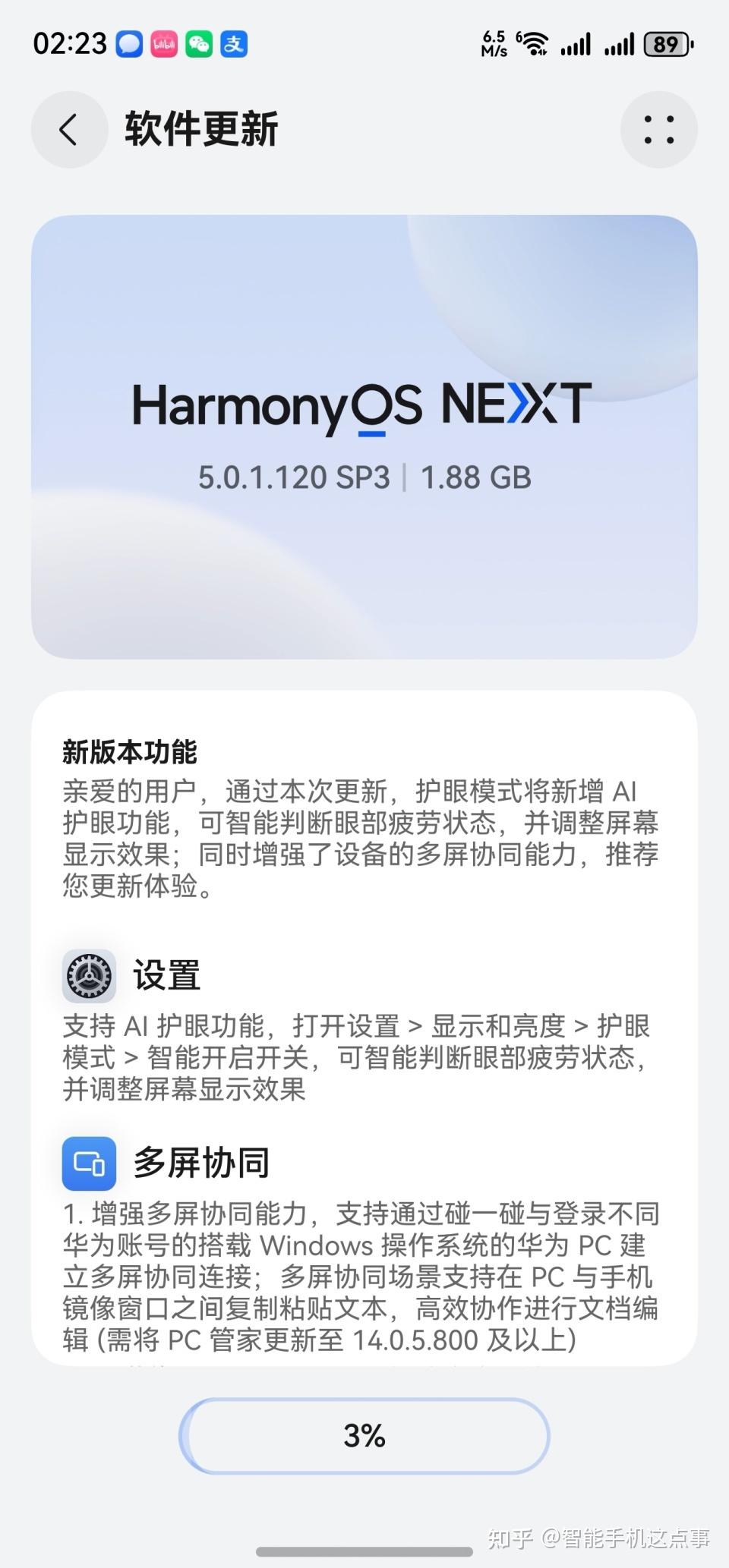Tap the bilibili icon in the status bar
The width and height of the screenshot is (729, 1568).
163,43
